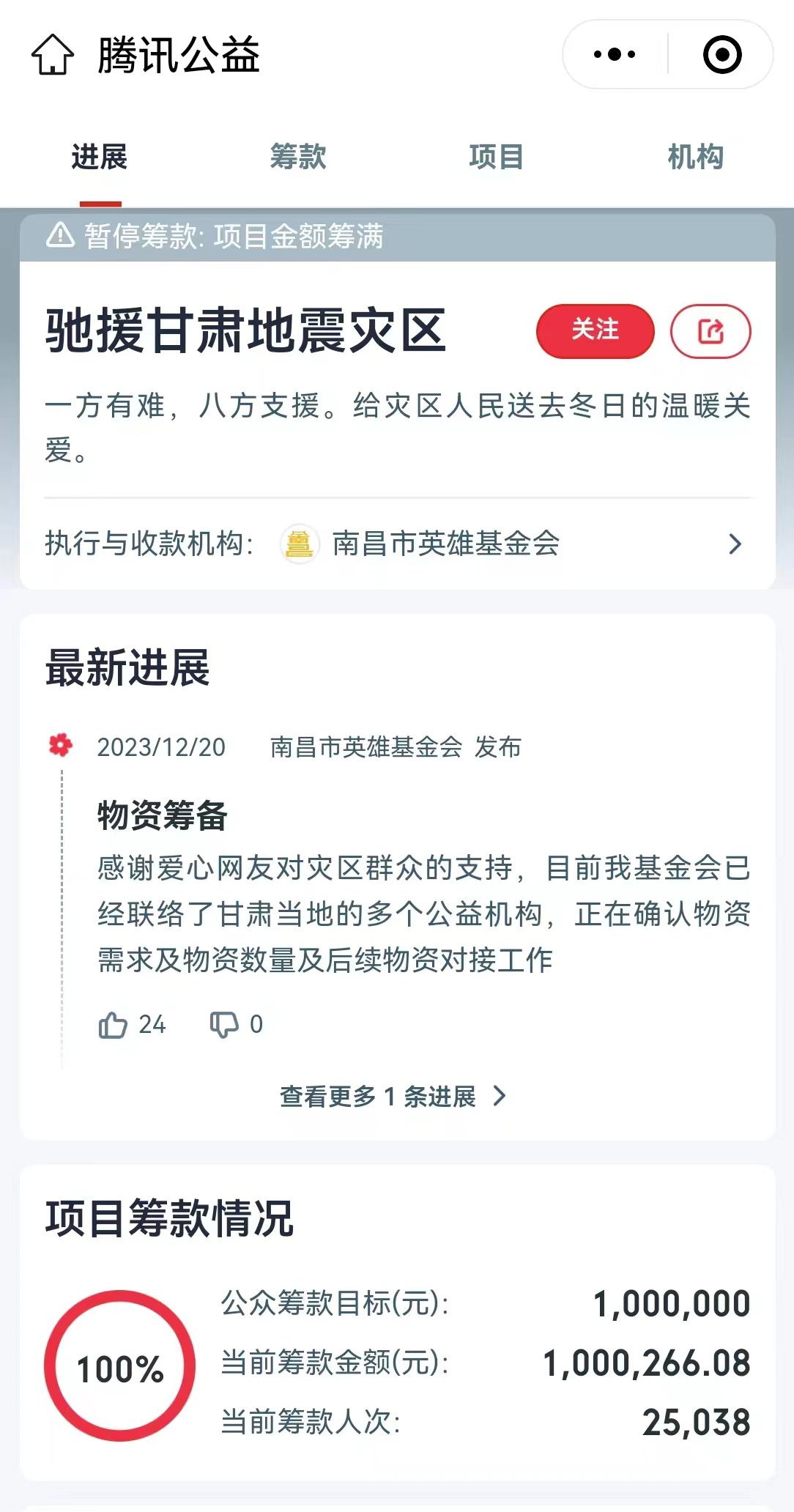Select the 进展 tab
The height and width of the screenshot is (1512, 794).
tap(100, 157)
